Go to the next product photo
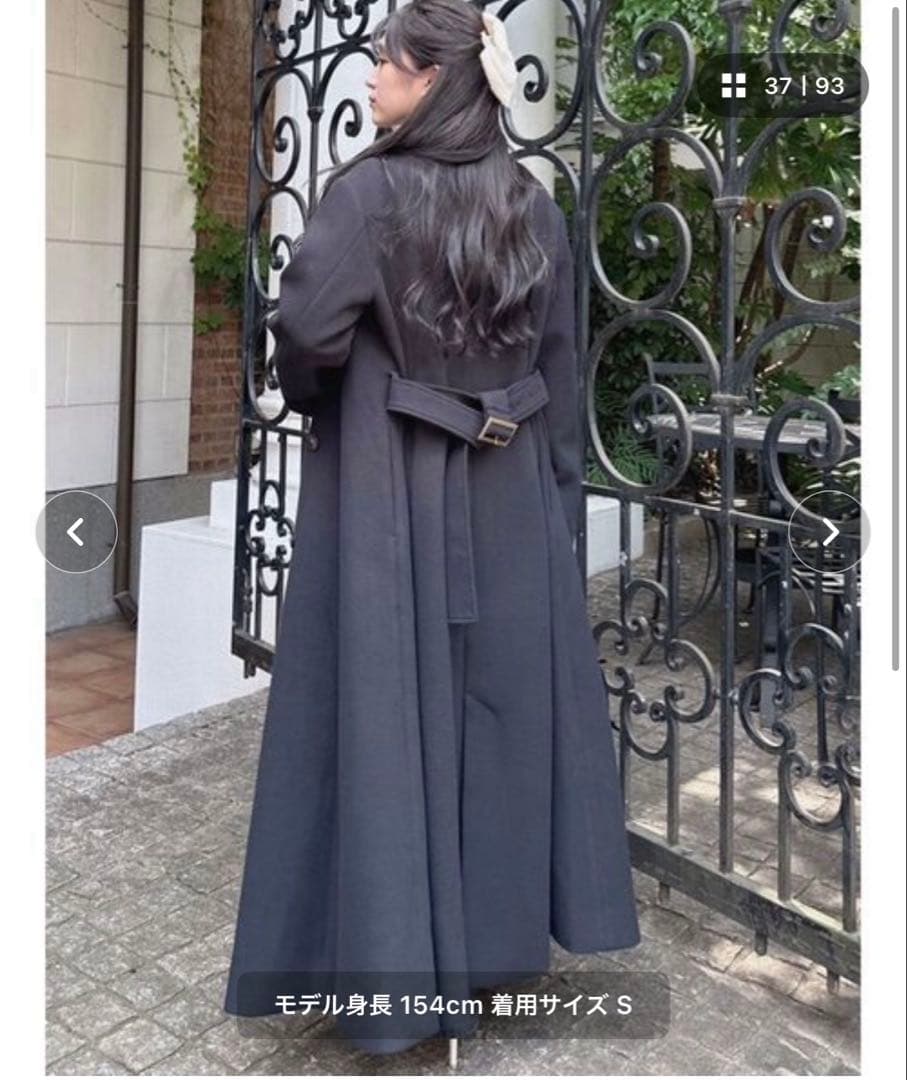Screen dimensions: 907x1080 click(829, 532)
